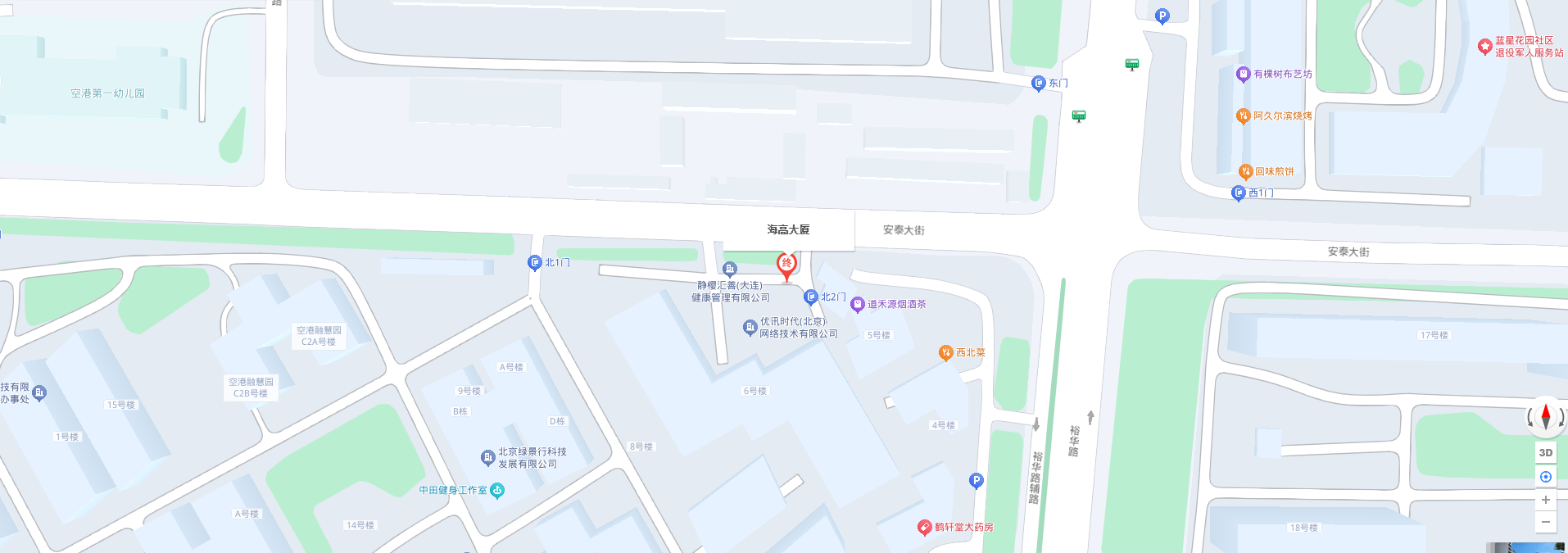Open the 鹤轩堂大药房 pharmacy marker
The width and height of the screenshot is (1568, 553).
click(925, 527)
